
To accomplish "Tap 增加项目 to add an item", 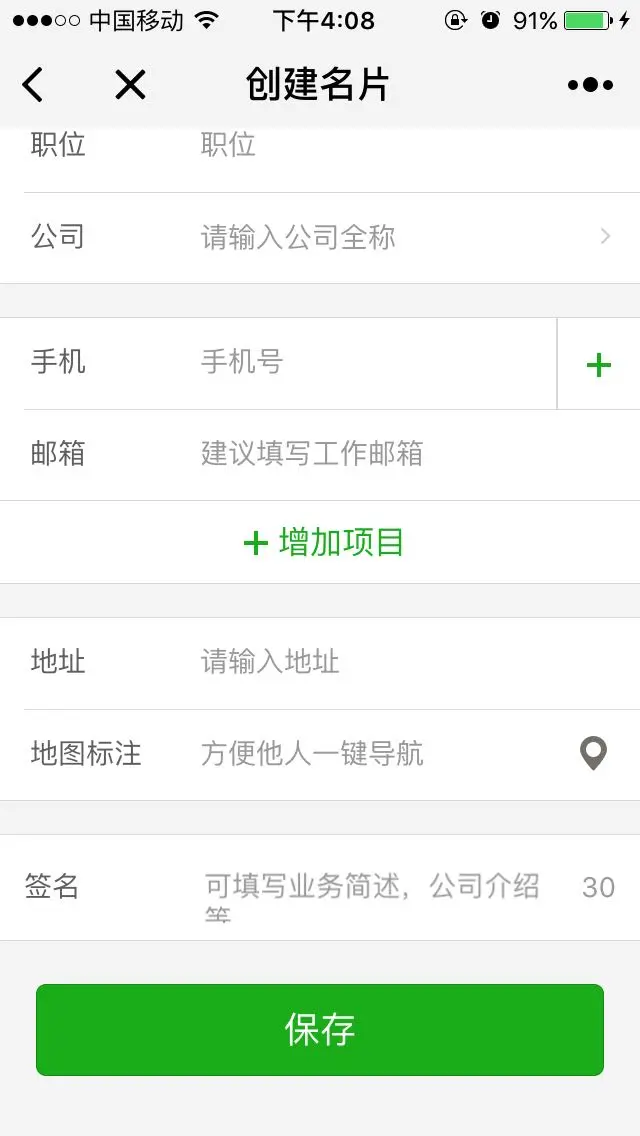I will [323, 543].
